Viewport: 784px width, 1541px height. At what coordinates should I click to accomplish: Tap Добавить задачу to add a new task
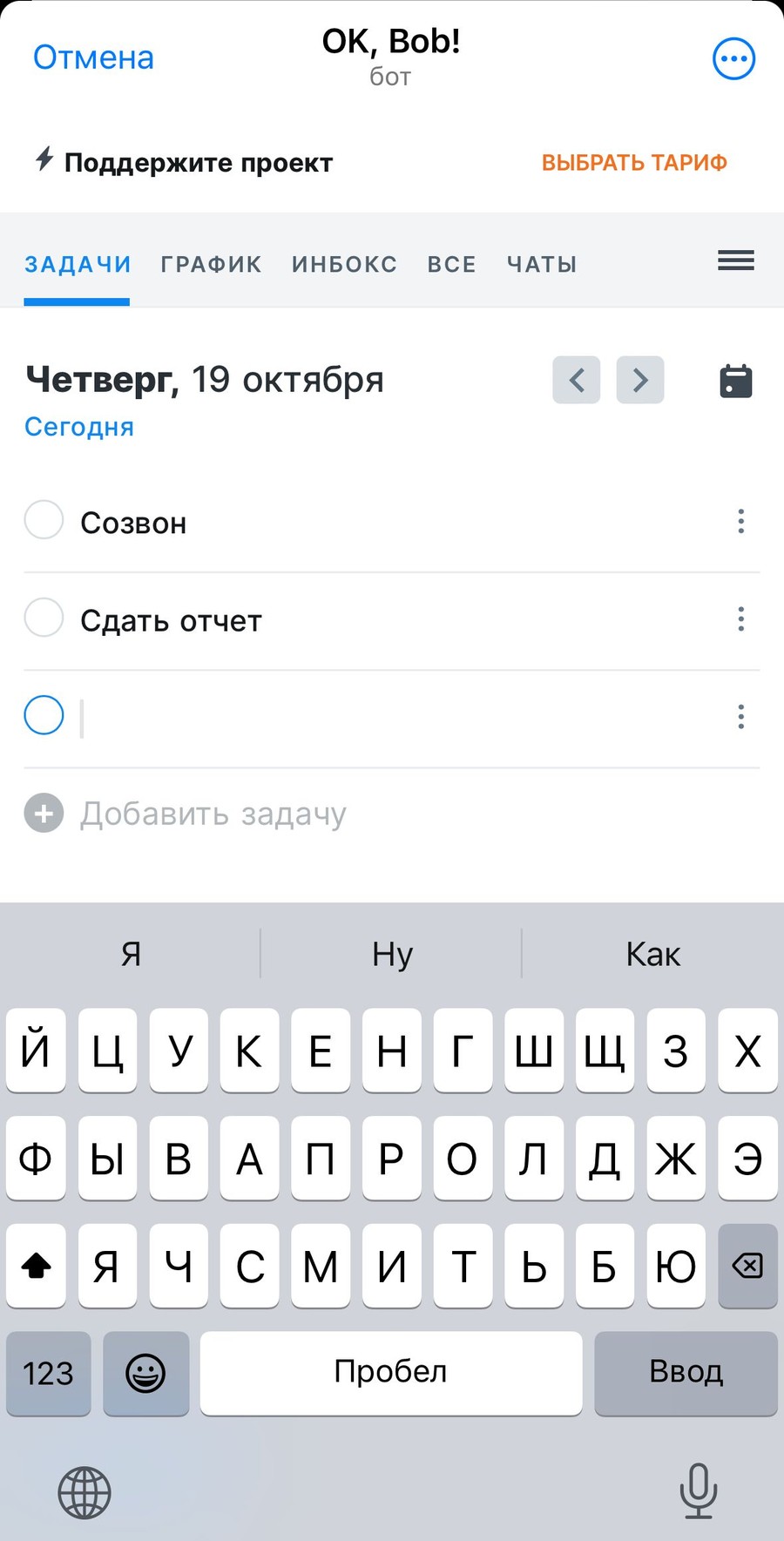click(x=213, y=812)
